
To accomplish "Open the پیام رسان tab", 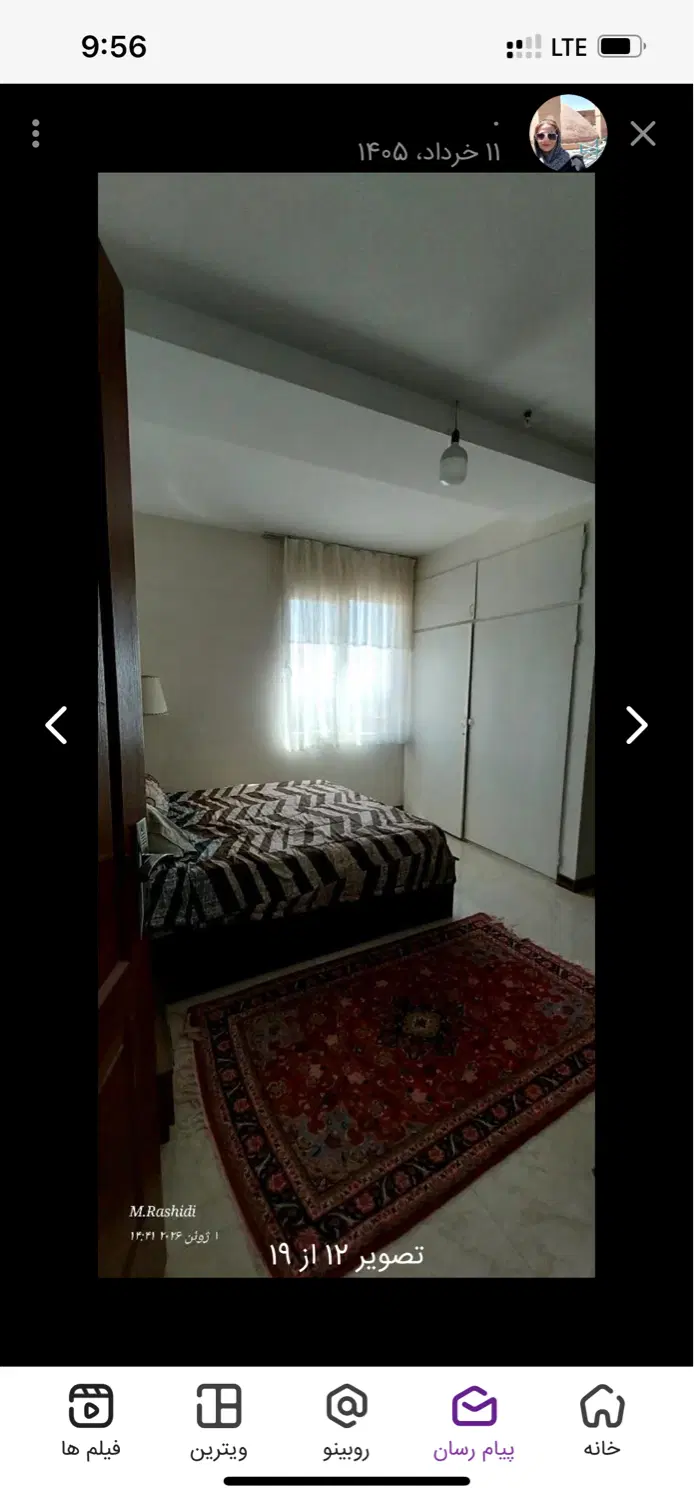I will (x=474, y=1421).
